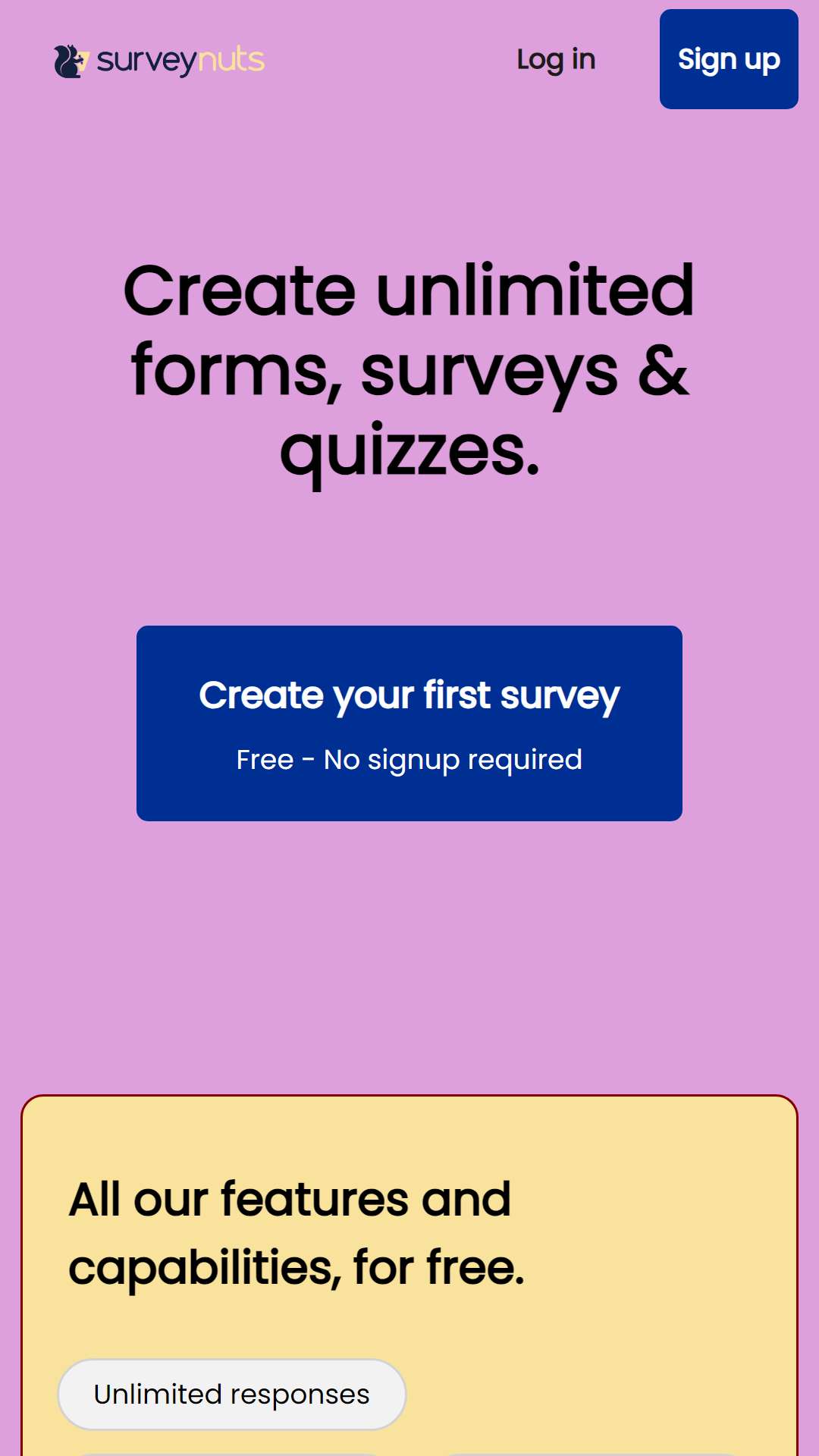Image resolution: width=819 pixels, height=1456 pixels.
Task: Tap Create your first survey
Action: pyautogui.click(x=409, y=723)
